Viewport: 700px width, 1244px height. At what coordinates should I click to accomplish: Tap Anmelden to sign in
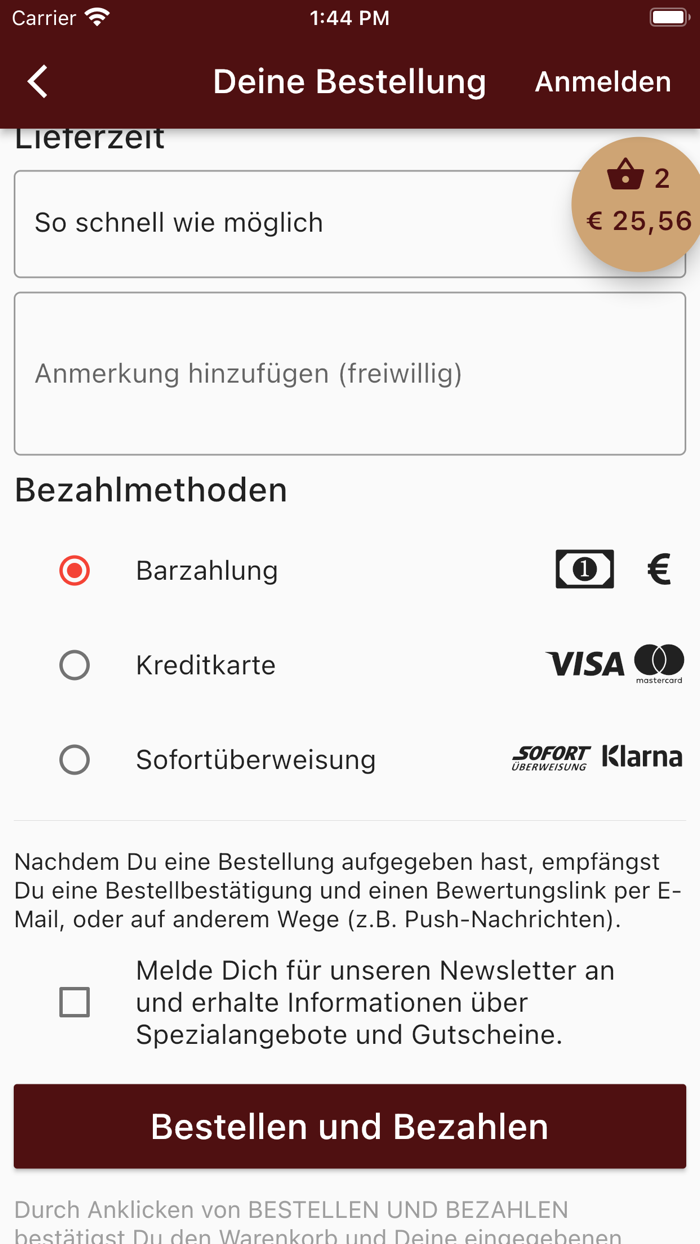(602, 82)
